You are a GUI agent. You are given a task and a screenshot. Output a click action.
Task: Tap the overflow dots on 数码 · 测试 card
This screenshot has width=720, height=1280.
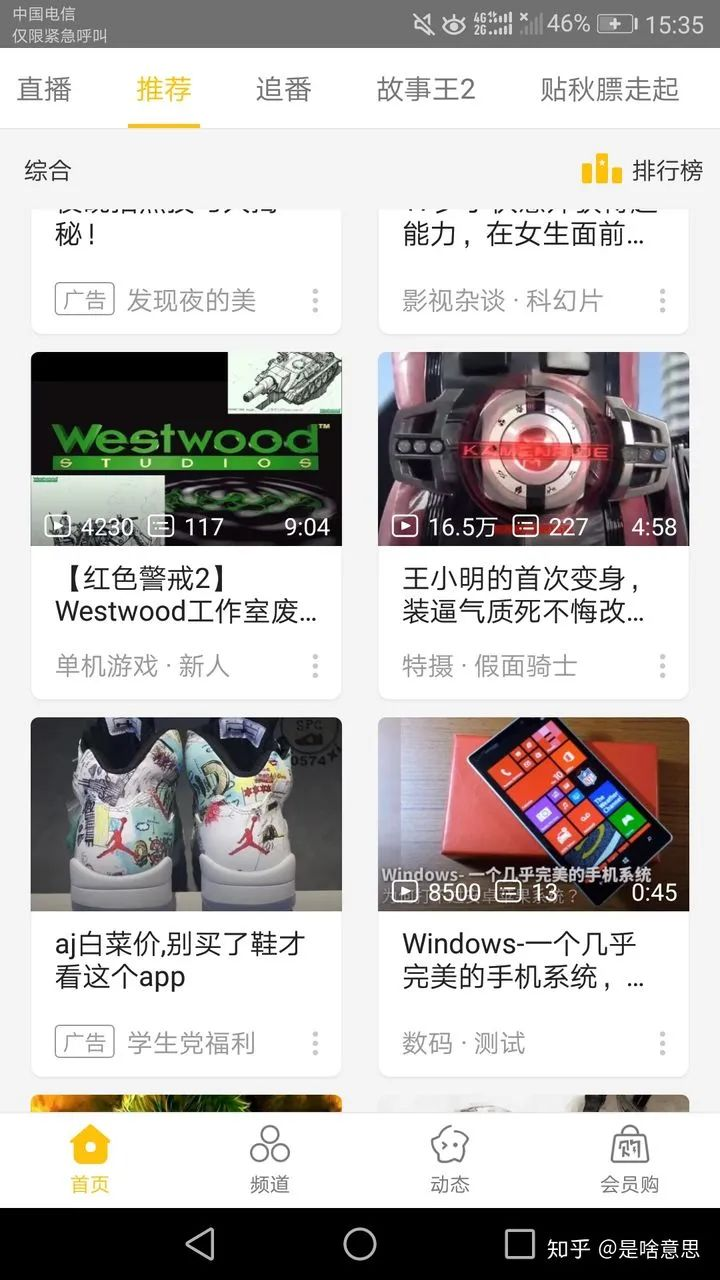[x=662, y=1043]
